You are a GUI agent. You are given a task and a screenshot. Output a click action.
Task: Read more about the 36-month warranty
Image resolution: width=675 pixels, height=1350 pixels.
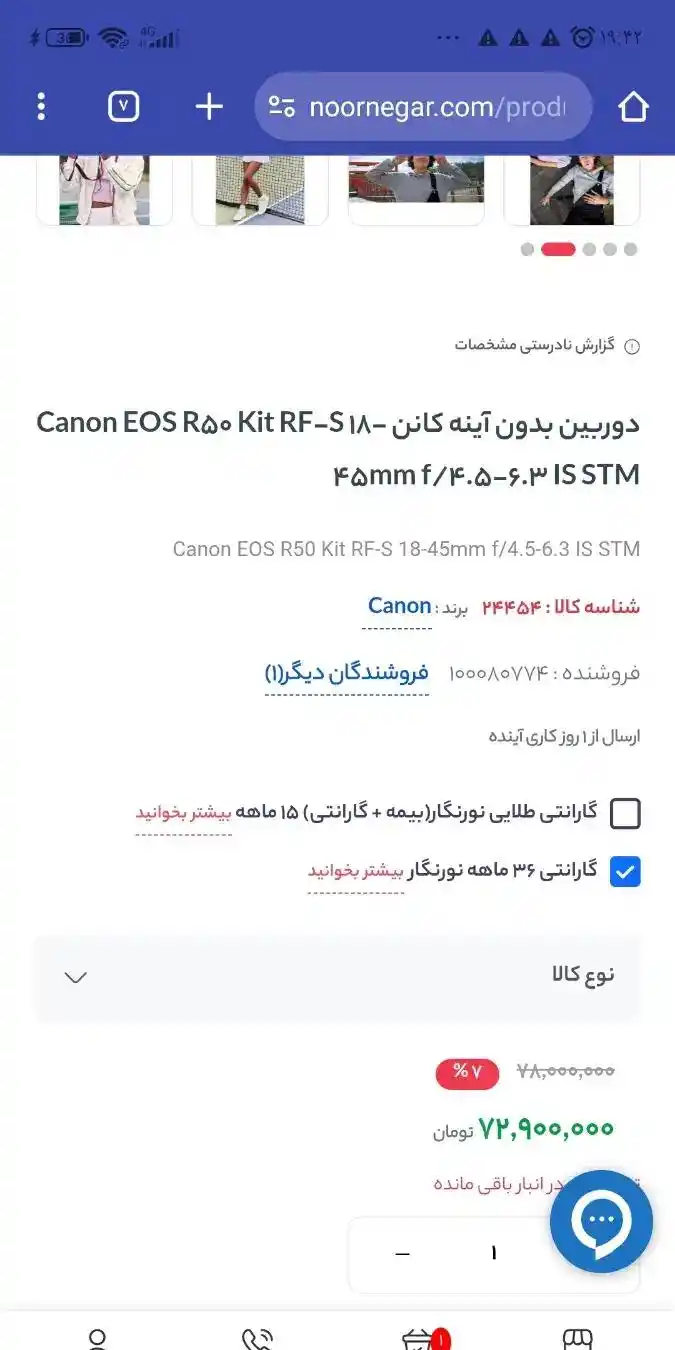[356, 871]
